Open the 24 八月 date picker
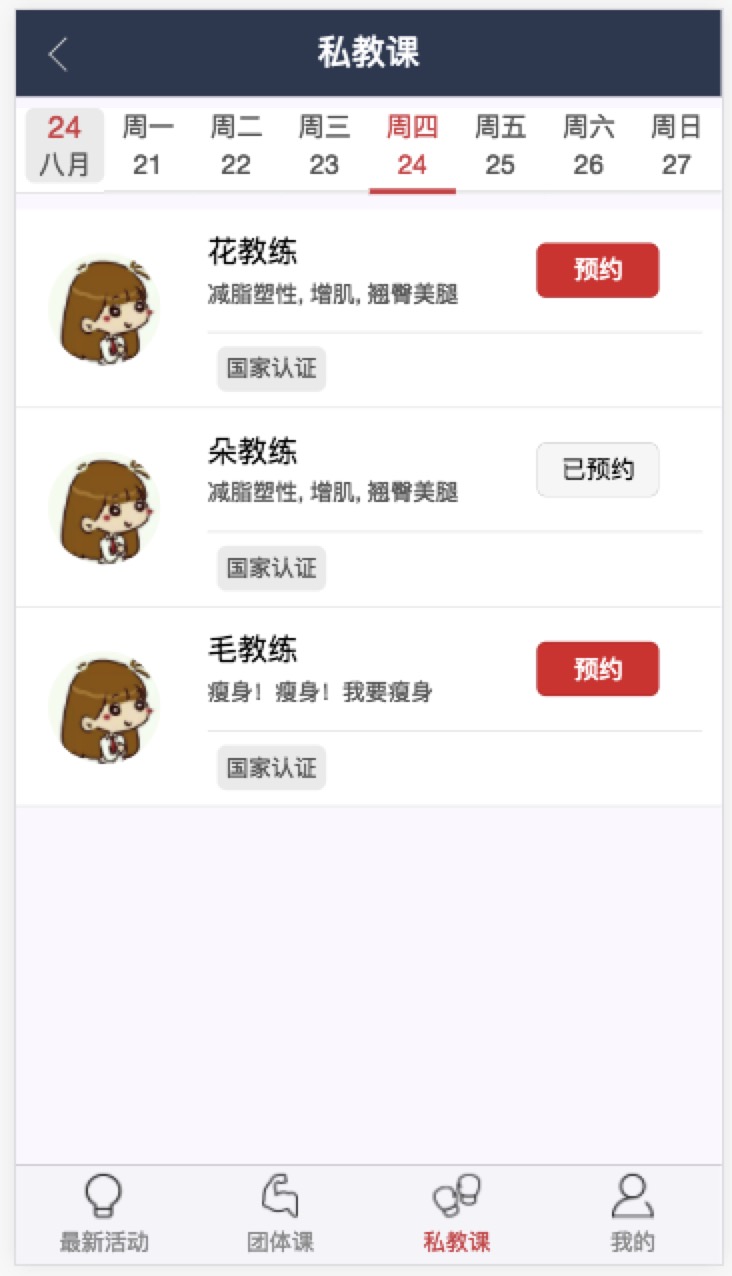Viewport: 732px width, 1276px height. [64, 146]
